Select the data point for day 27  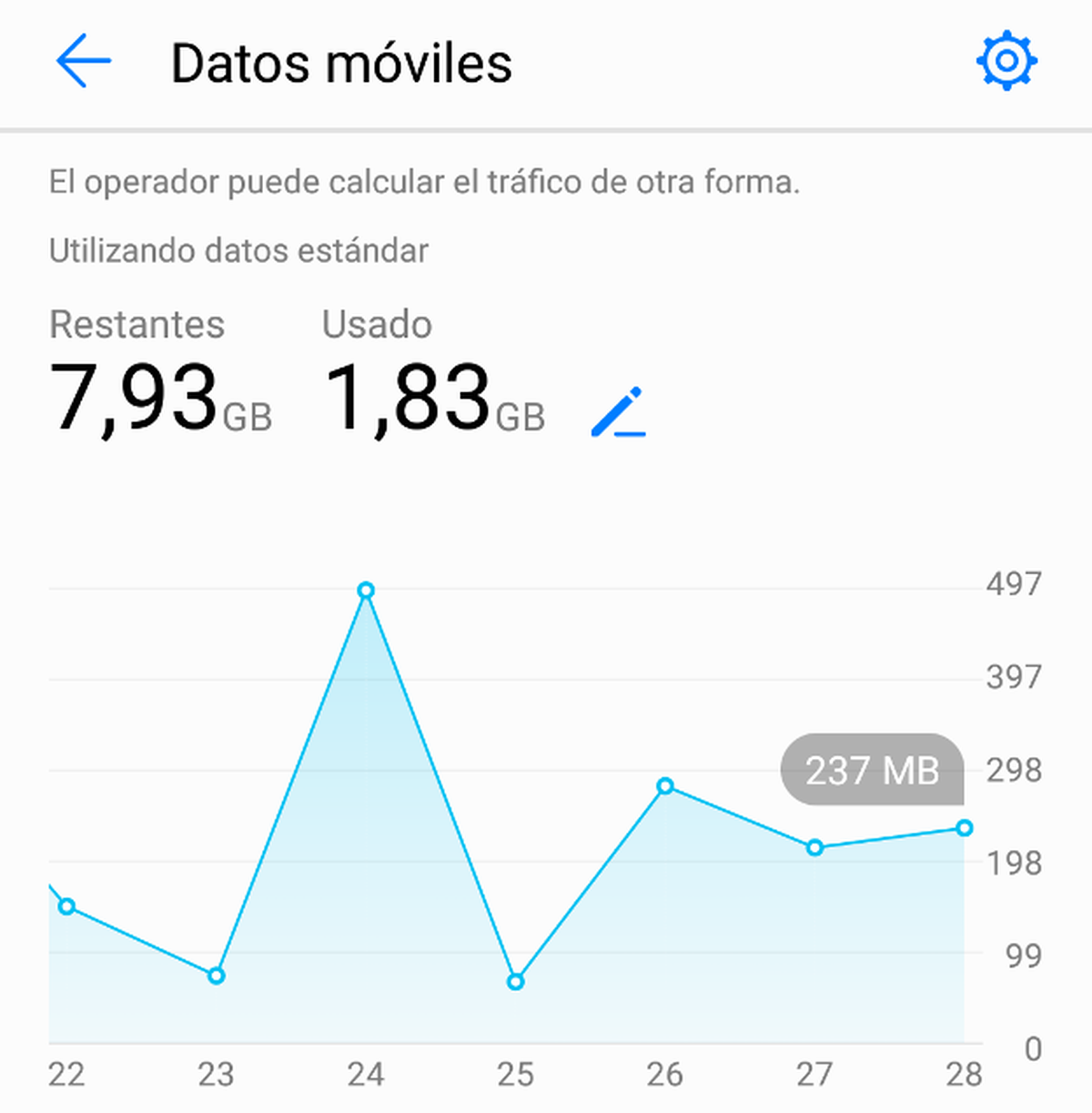pos(813,846)
